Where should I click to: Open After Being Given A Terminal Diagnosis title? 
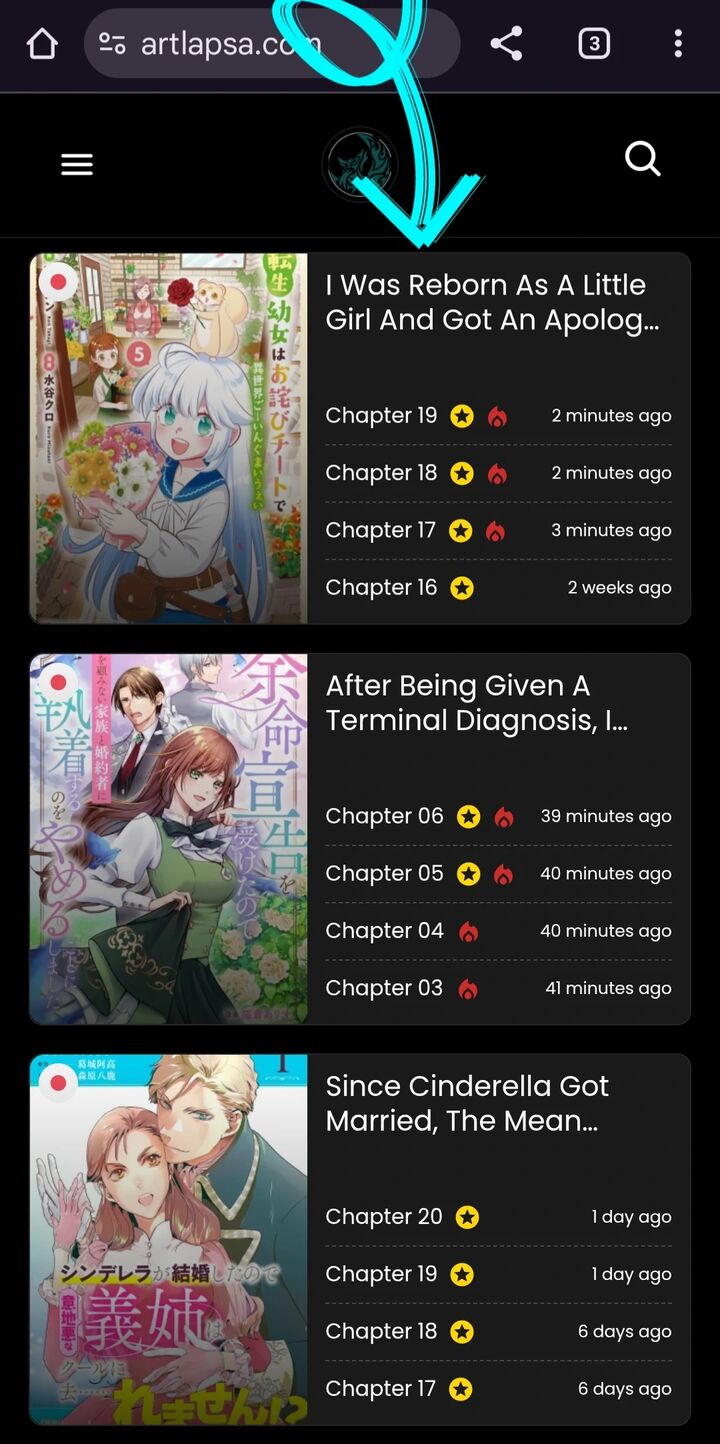477,703
